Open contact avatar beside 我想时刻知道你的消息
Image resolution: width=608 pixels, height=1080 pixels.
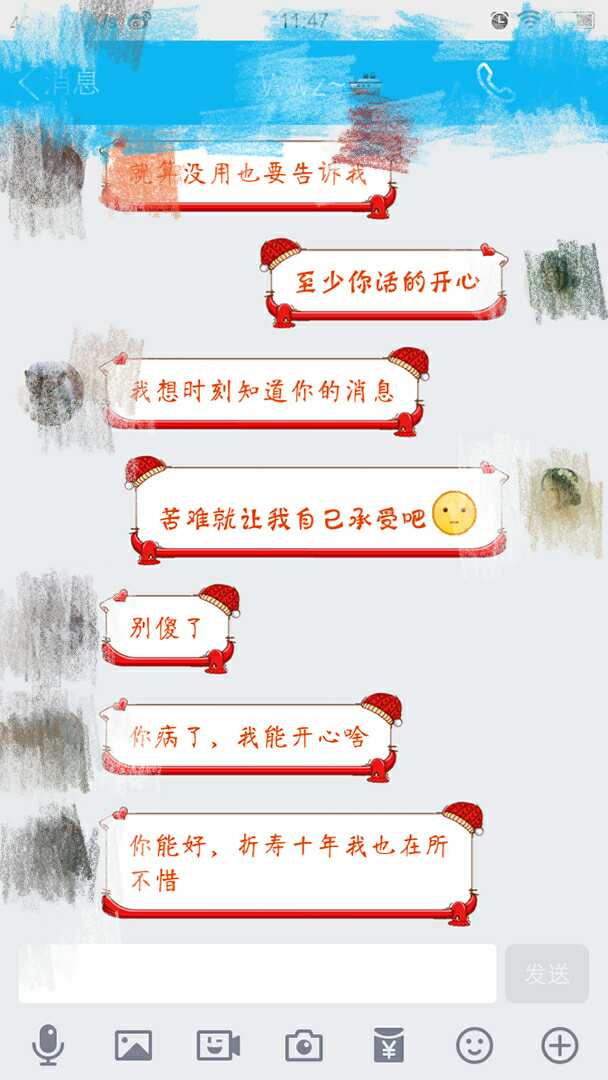click(x=54, y=392)
